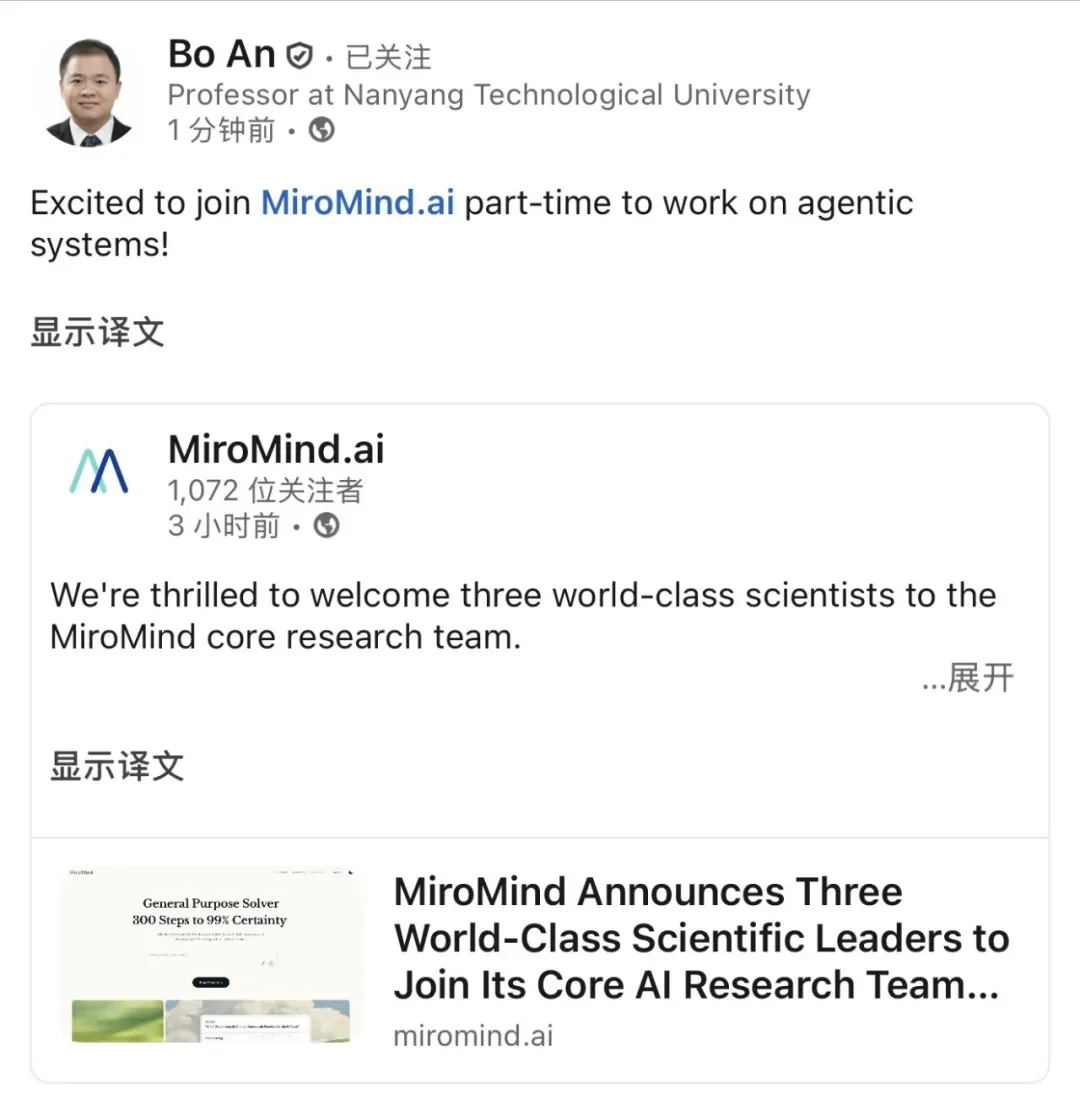This screenshot has height=1094, width=1080.
Task: Click the MiroMind.ai company name heading
Action: tap(275, 448)
